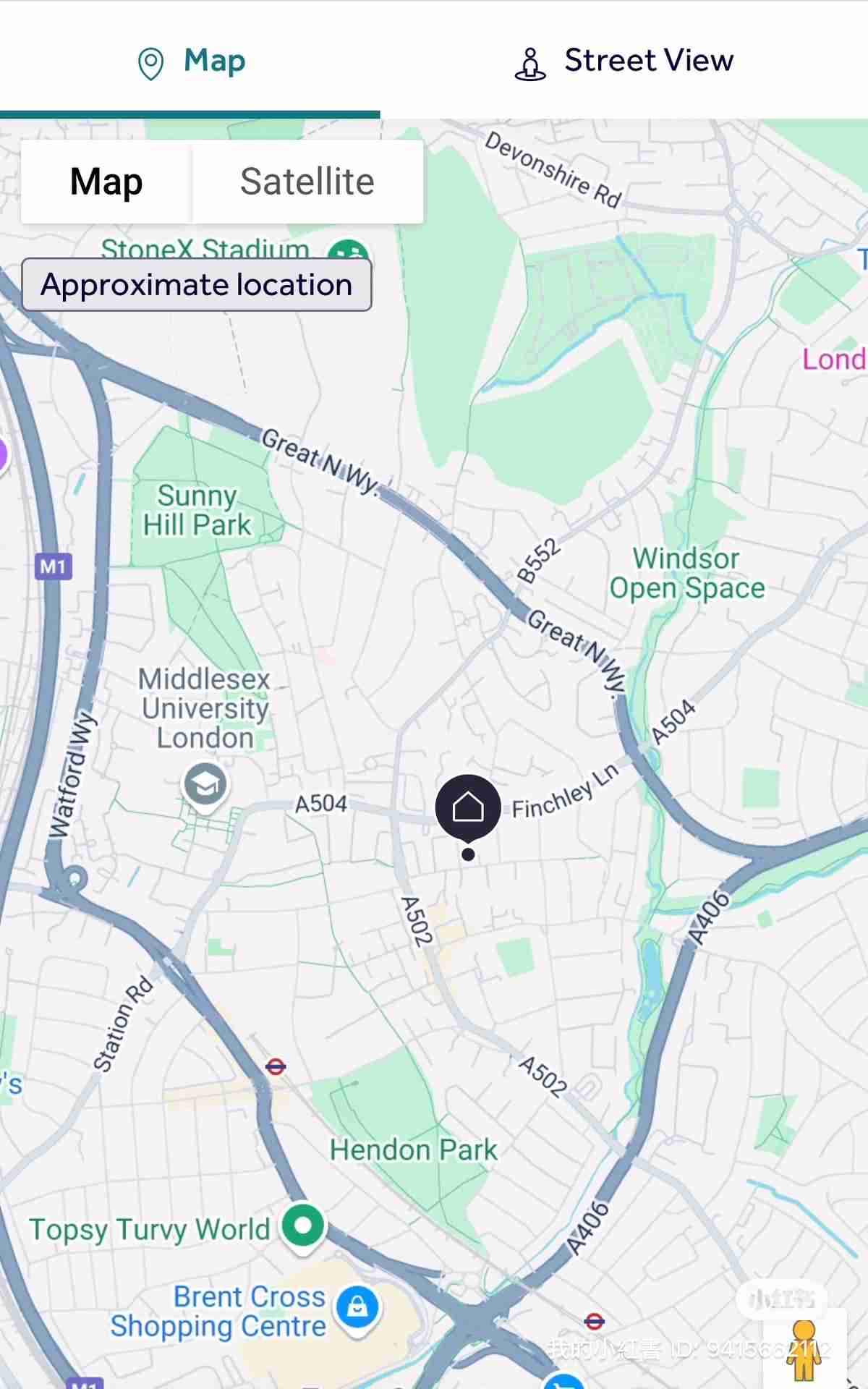Tap the Approximate location label
The height and width of the screenshot is (1389, 868).
197,285
